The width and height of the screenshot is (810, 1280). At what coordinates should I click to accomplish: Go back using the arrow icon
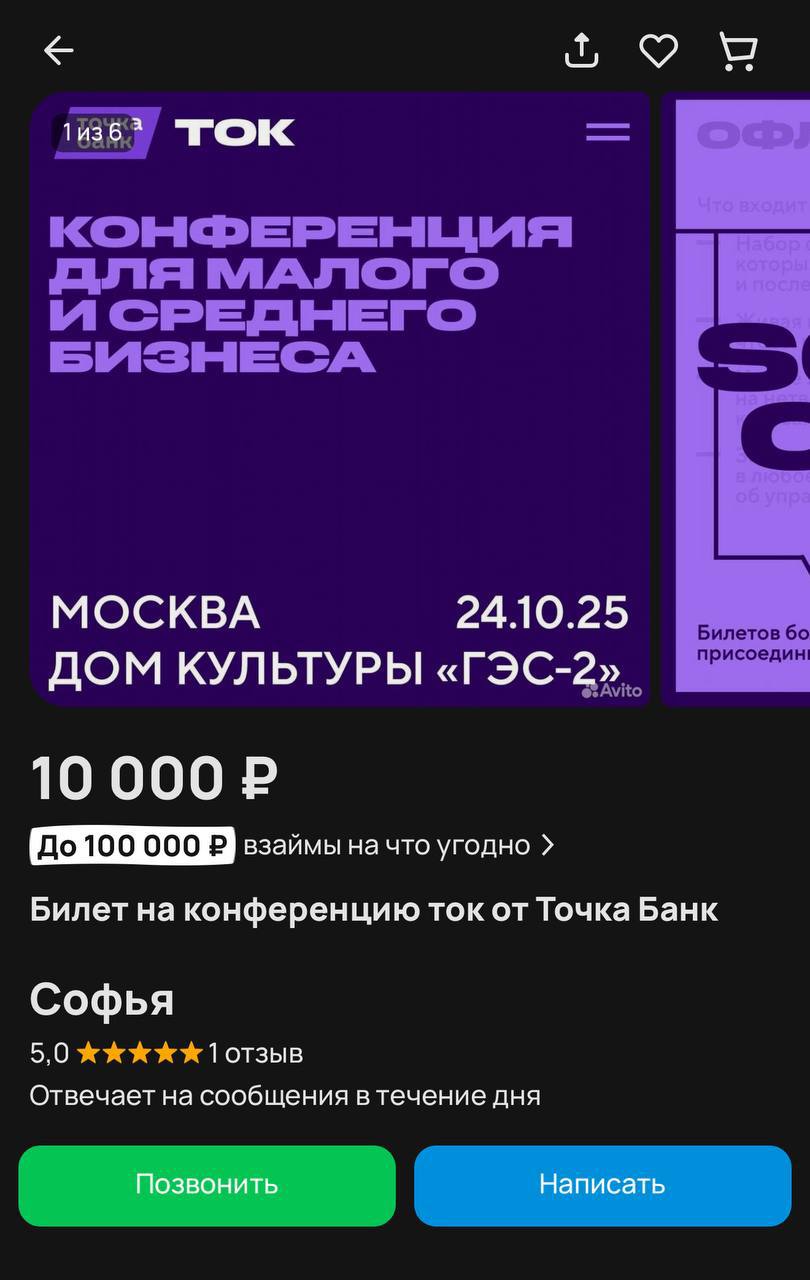coord(58,51)
